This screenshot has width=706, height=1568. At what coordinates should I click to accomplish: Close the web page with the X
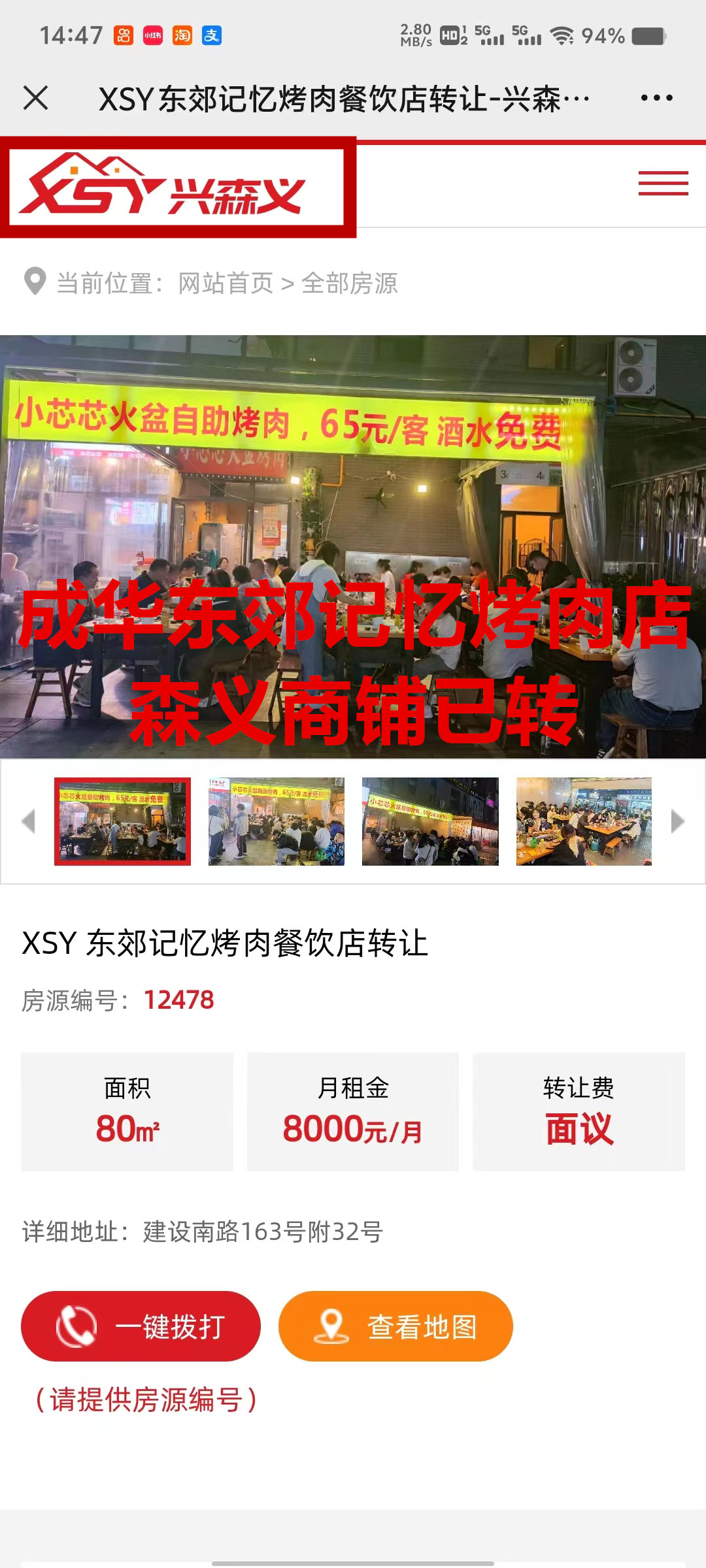click(x=36, y=98)
